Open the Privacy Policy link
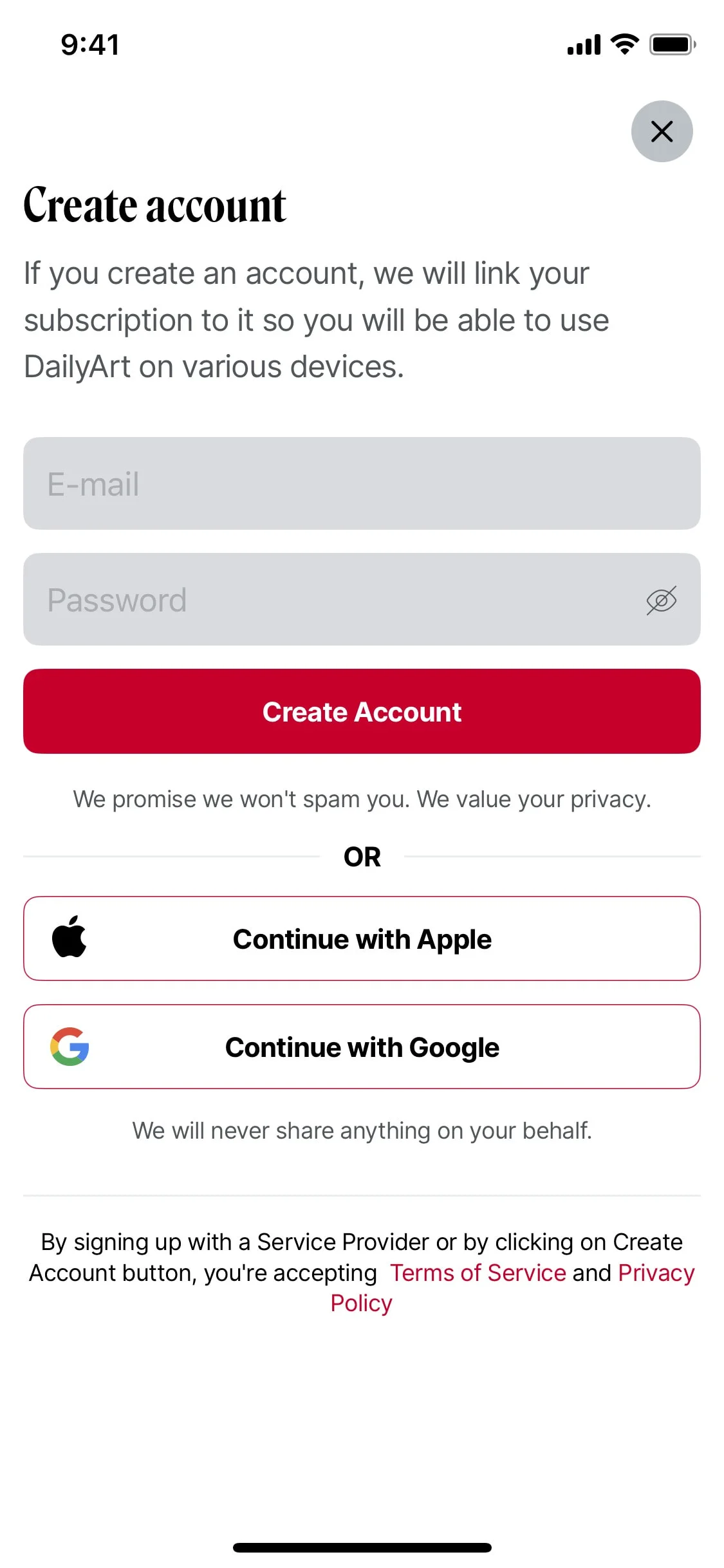This screenshot has width=724, height=1568. coord(656,1273)
